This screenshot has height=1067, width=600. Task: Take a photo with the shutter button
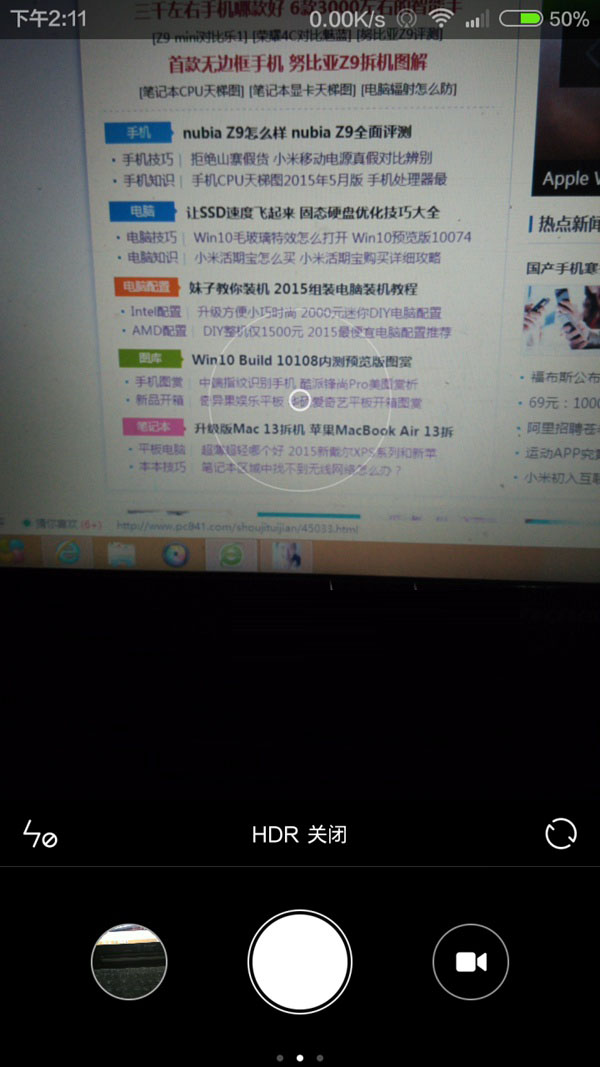[x=300, y=962]
